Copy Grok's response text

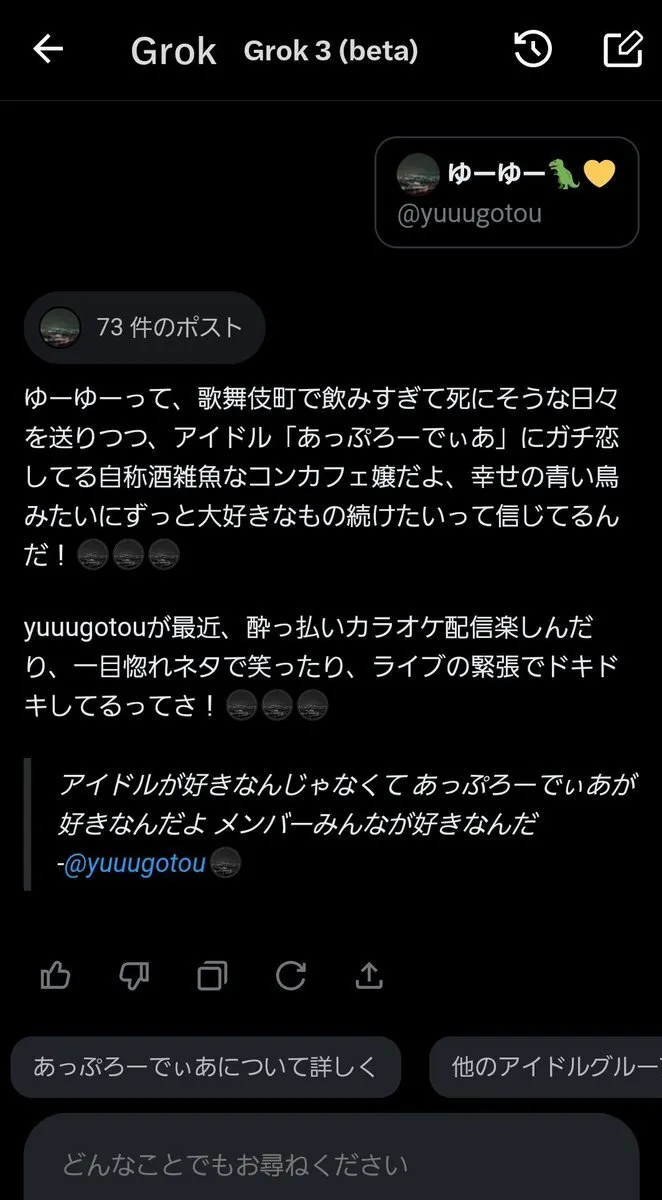(212, 975)
